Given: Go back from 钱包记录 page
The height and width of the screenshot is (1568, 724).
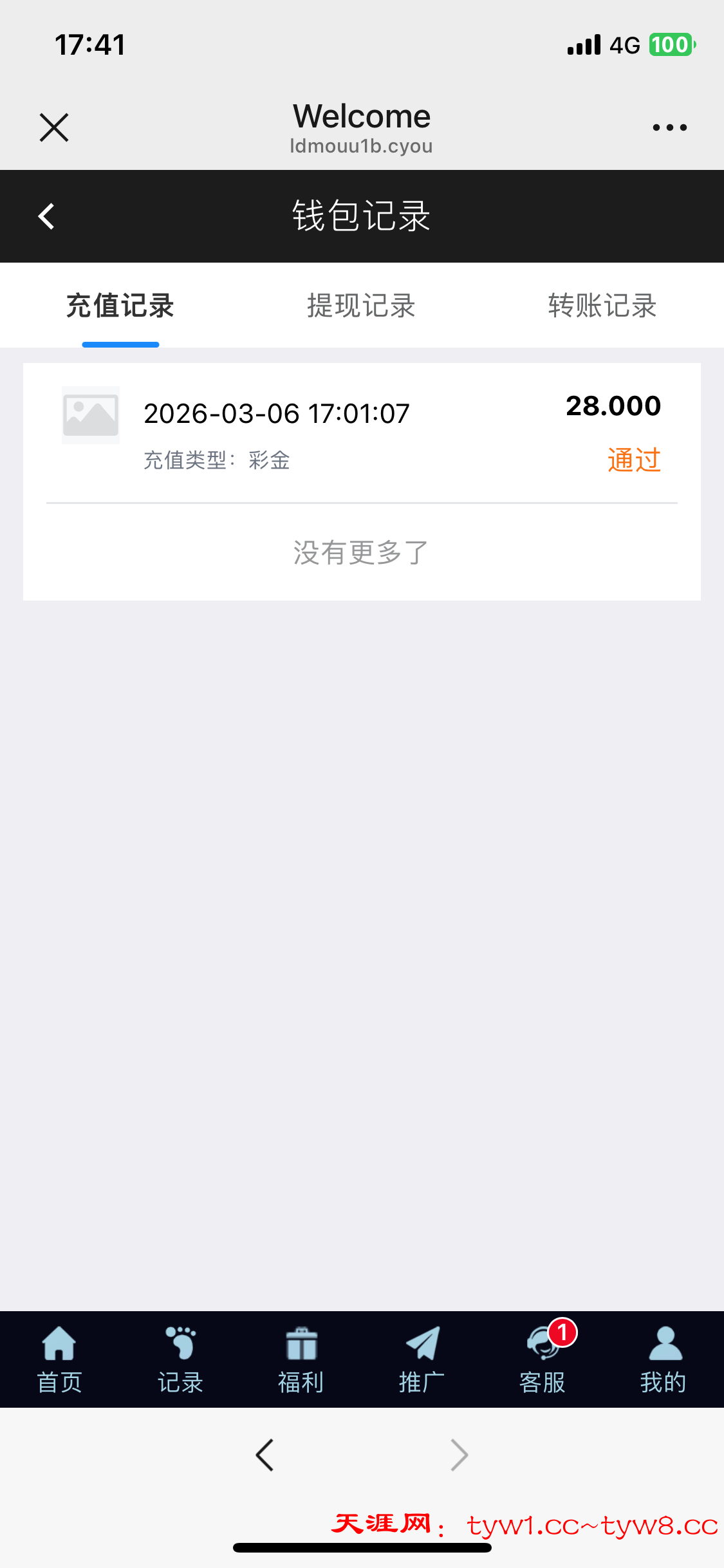Looking at the screenshot, I should click(46, 216).
